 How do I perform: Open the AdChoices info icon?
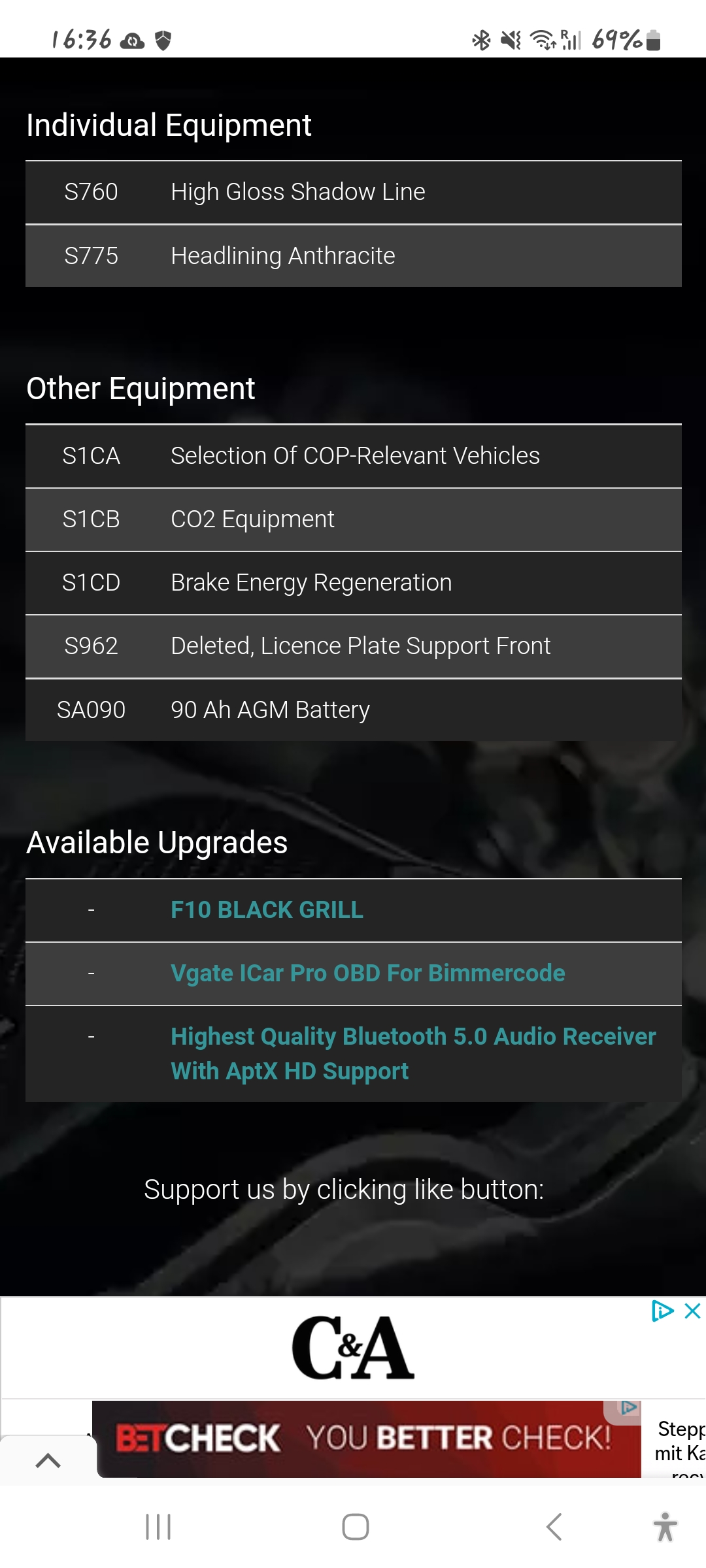[x=662, y=1311]
